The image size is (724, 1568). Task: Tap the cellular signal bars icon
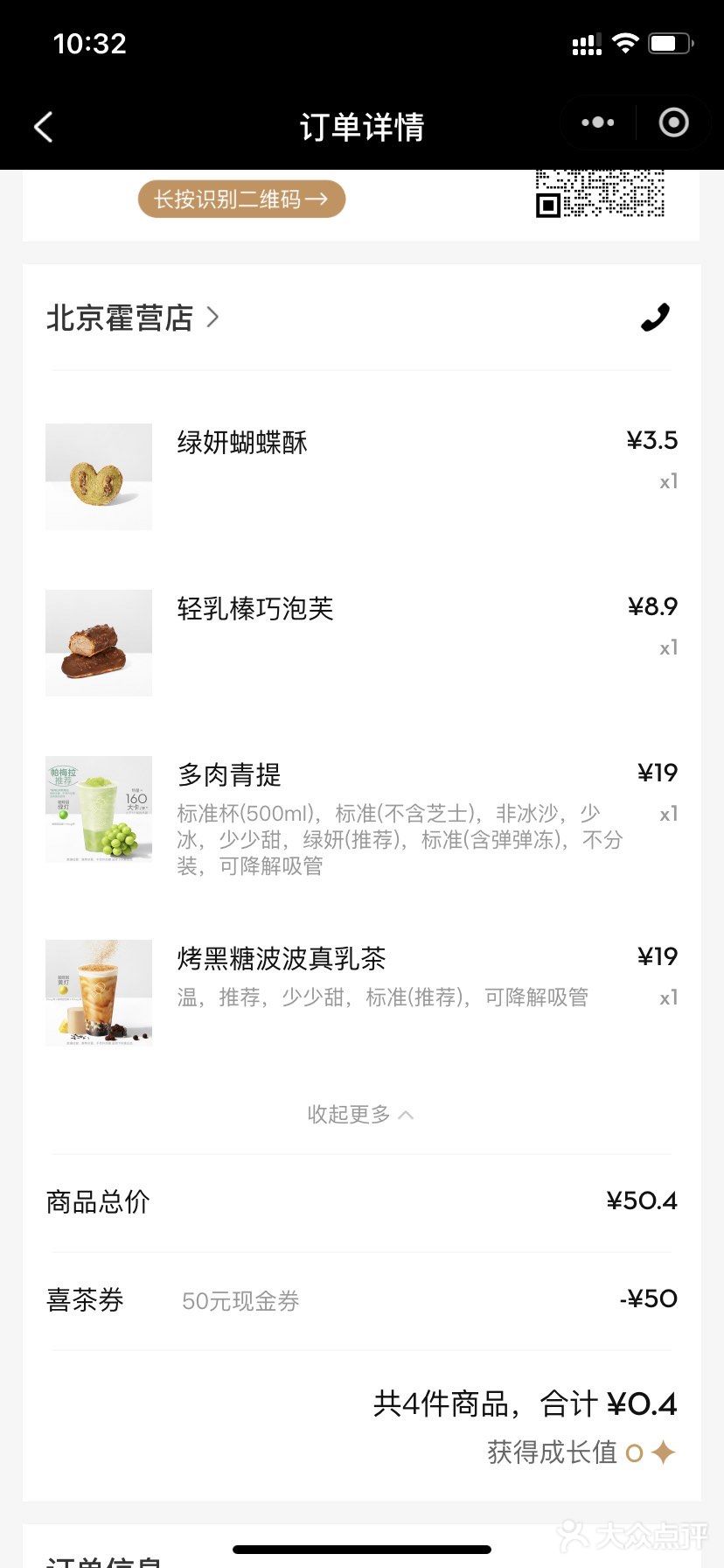tap(584, 42)
